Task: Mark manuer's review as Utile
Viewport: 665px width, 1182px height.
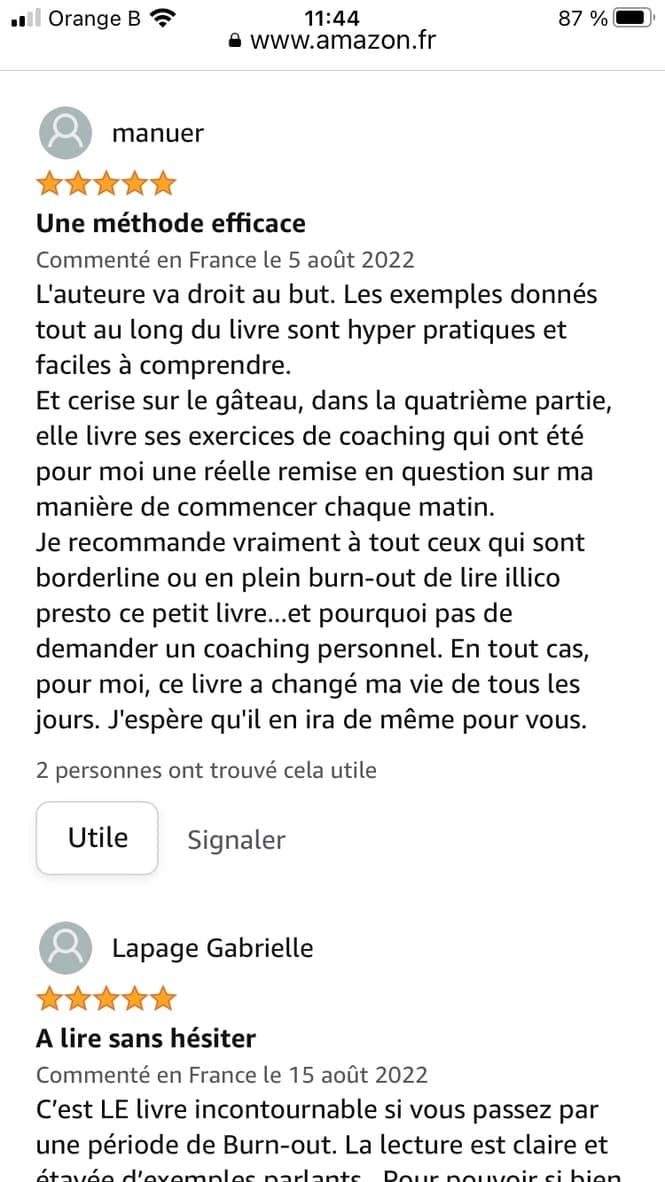Action: (97, 838)
